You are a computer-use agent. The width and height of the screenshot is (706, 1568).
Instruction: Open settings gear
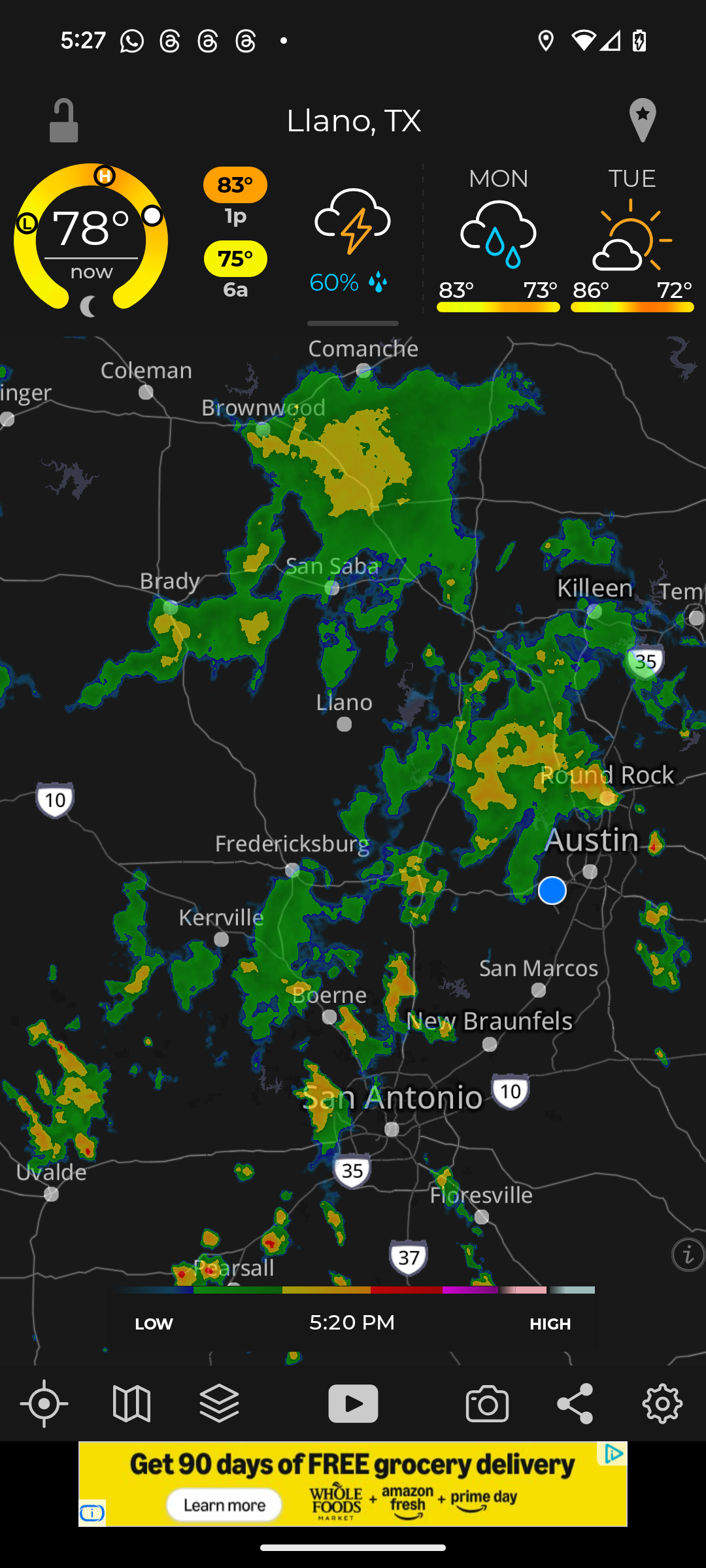click(x=662, y=1403)
